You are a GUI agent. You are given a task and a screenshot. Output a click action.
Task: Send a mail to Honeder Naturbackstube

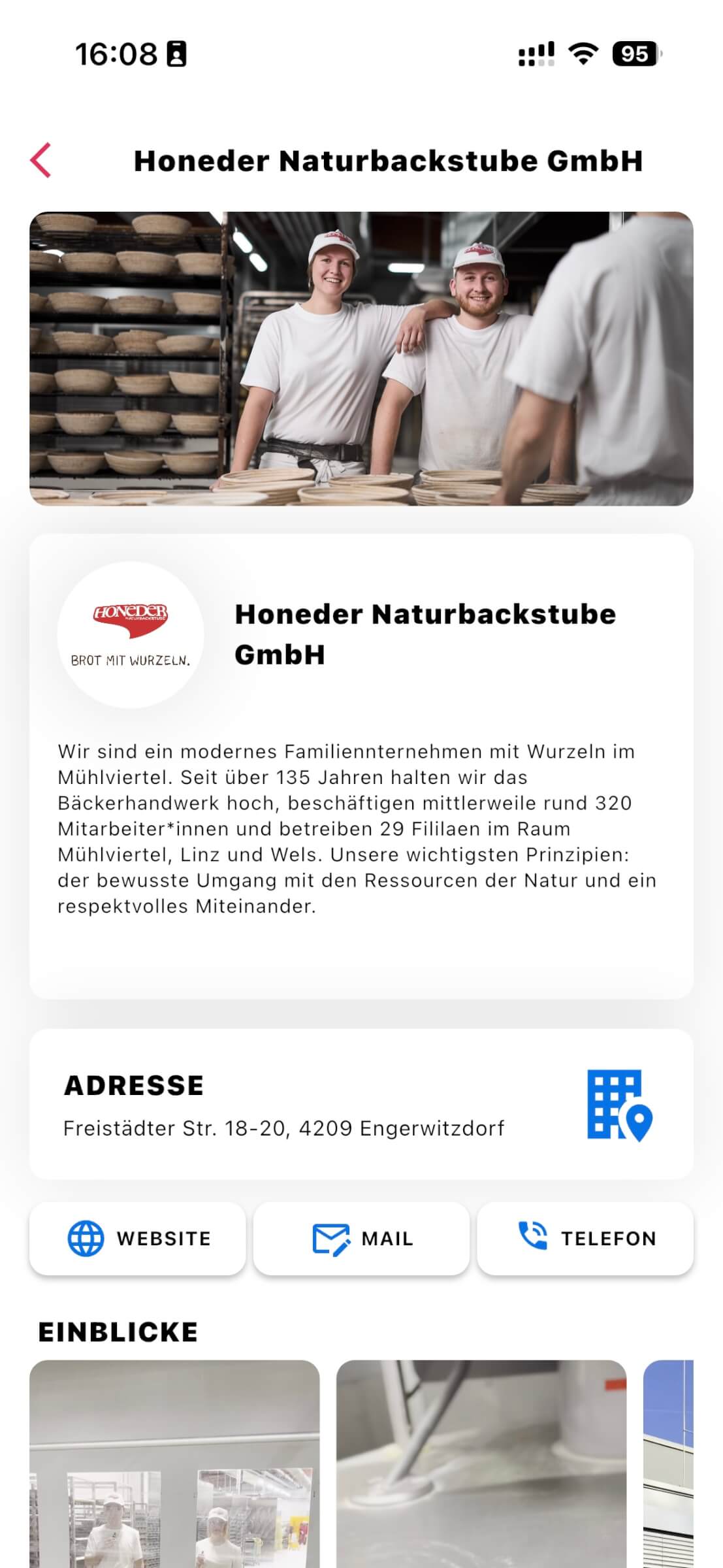click(361, 1238)
